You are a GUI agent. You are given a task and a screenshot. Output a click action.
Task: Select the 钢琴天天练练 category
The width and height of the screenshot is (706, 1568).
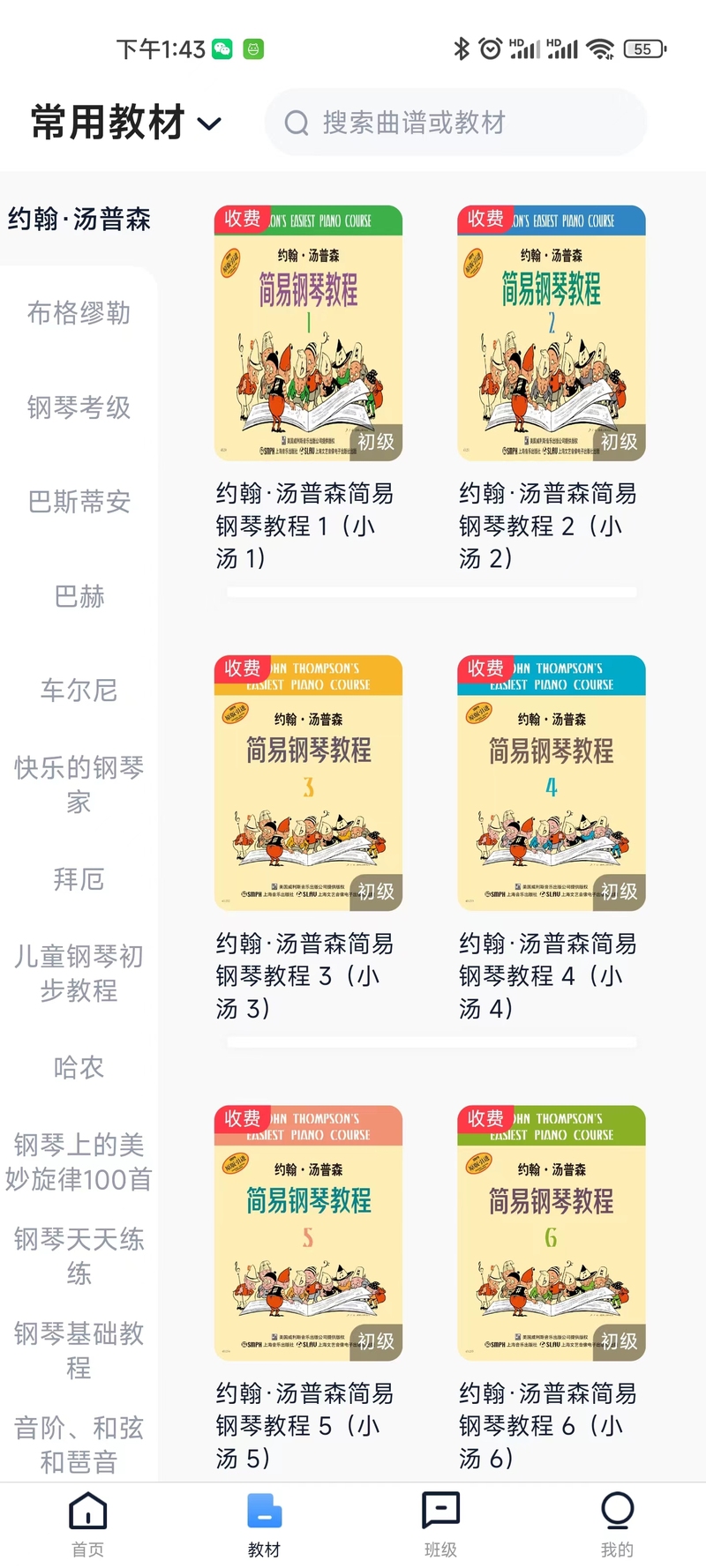click(79, 1257)
